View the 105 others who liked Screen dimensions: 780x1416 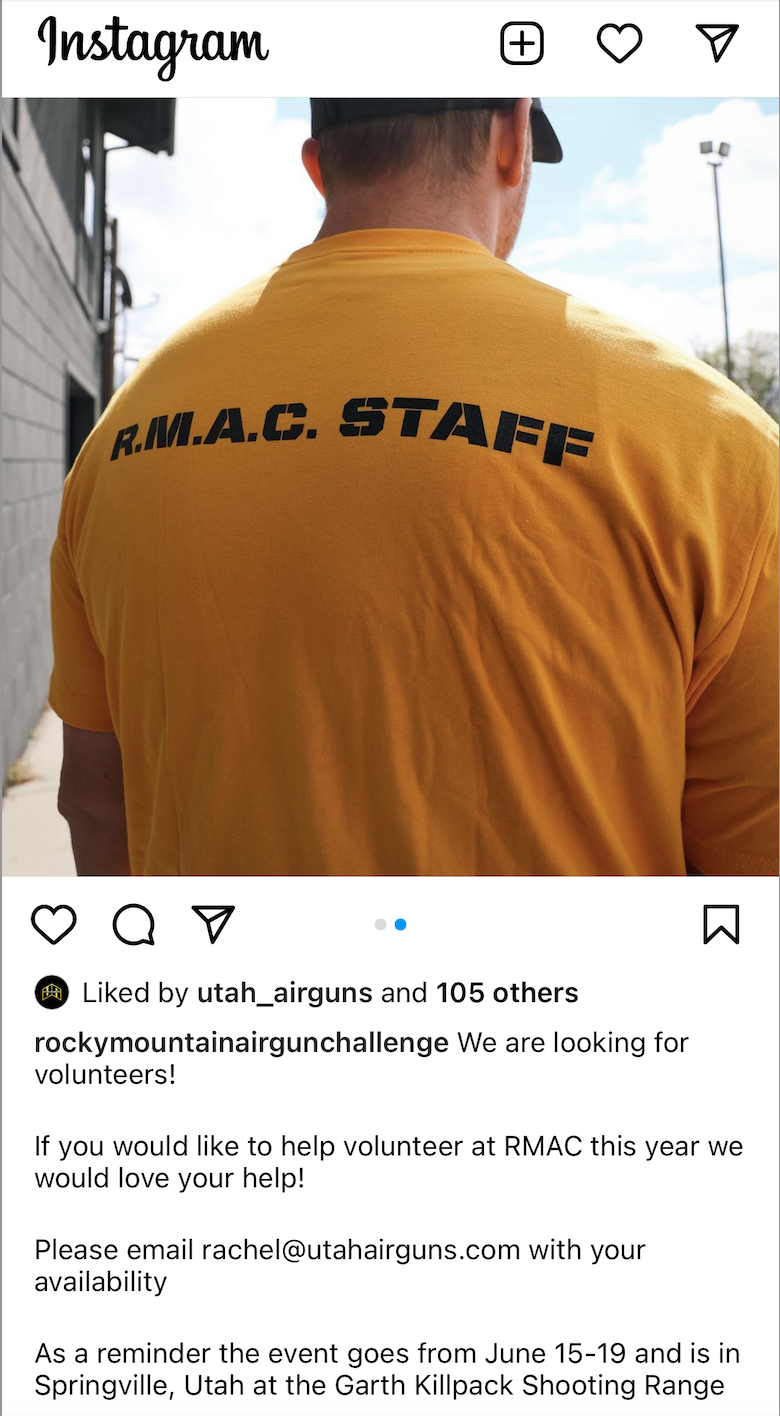[x=507, y=993]
